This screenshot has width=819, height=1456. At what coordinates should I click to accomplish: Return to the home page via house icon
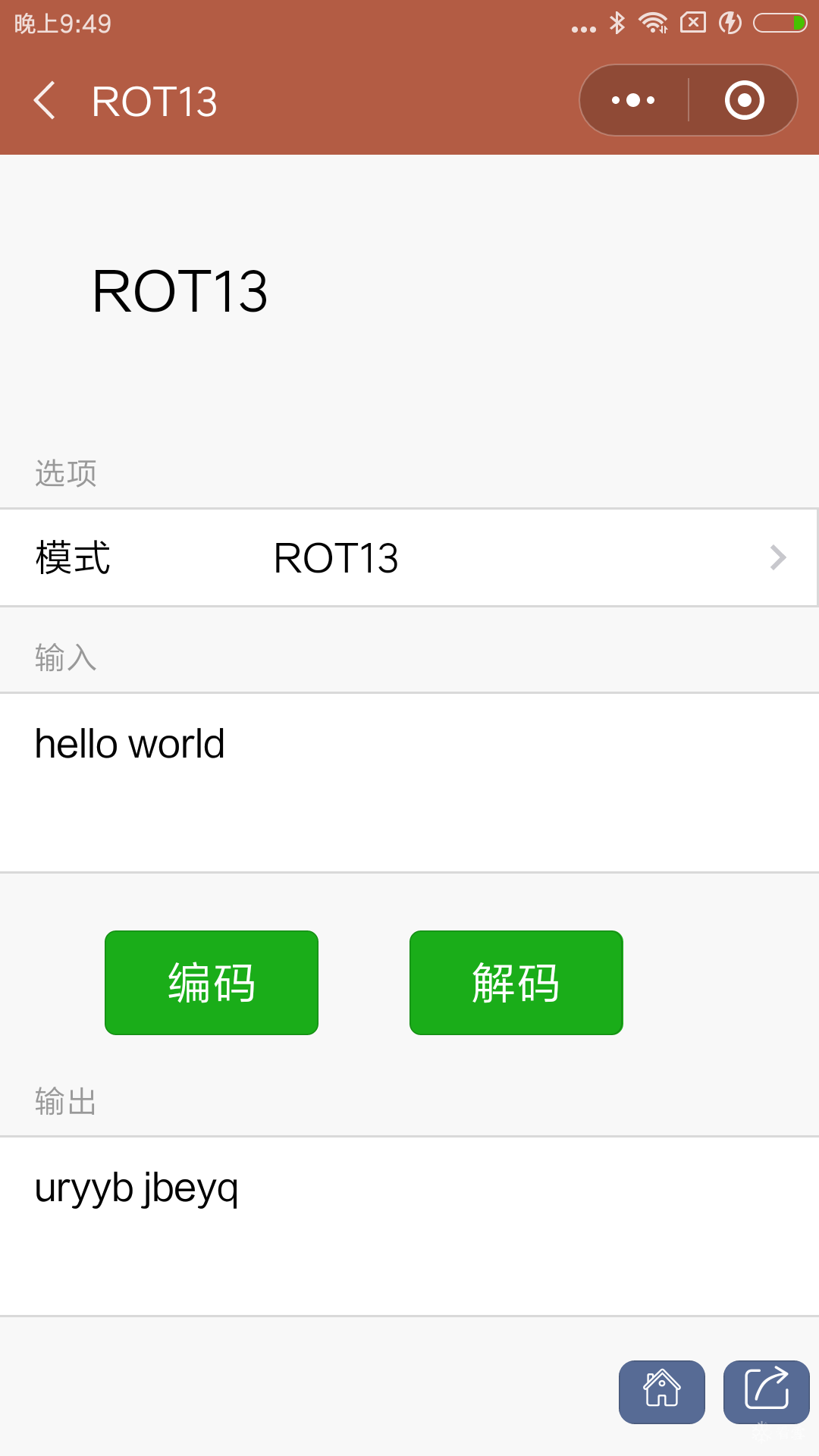[x=662, y=1392]
